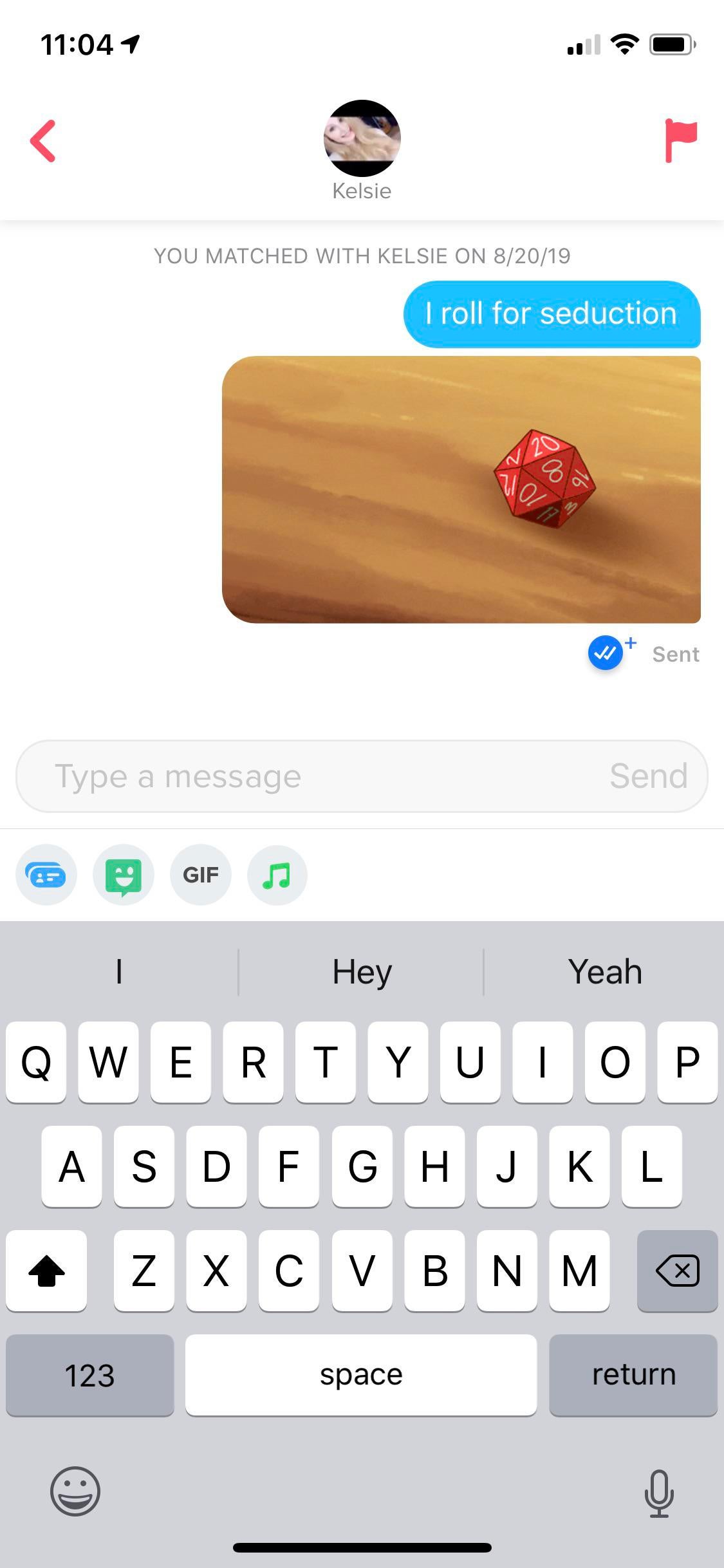Viewport: 724px width, 1568px height.
Task: Switch keyboard to the 123 layout
Action: click(x=89, y=1375)
